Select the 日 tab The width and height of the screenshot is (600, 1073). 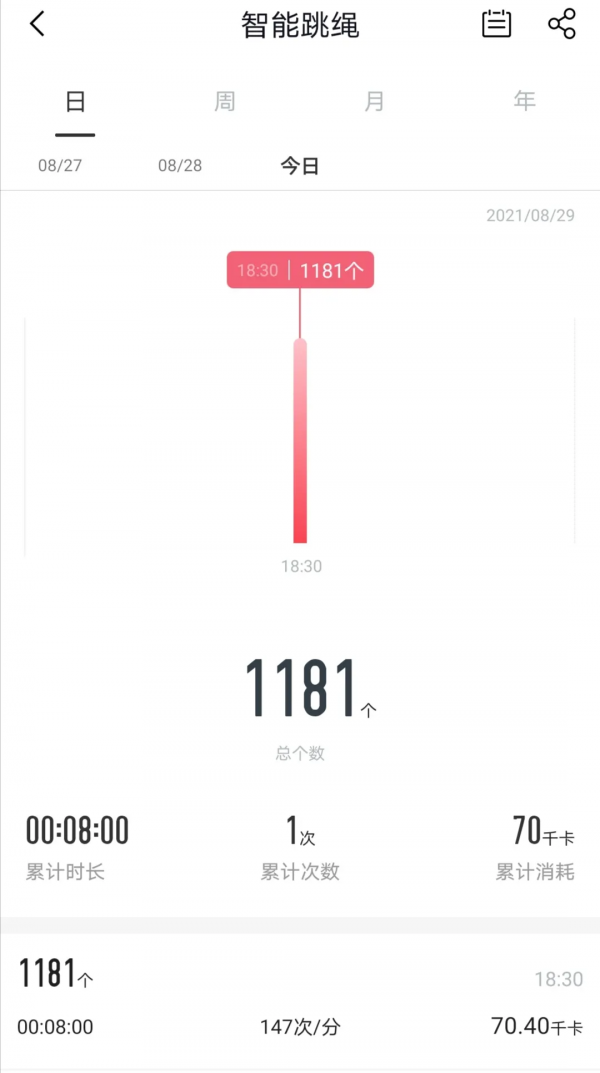tap(75, 101)
